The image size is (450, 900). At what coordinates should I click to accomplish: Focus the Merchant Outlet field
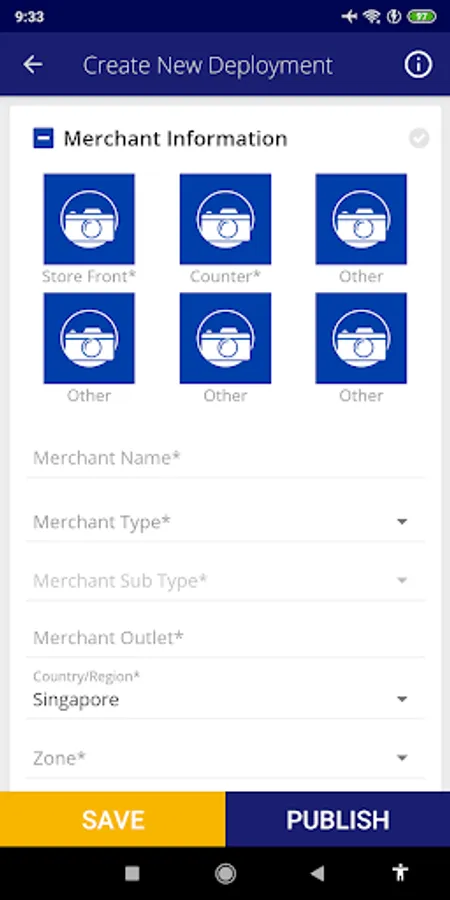[x=225, y=638]
